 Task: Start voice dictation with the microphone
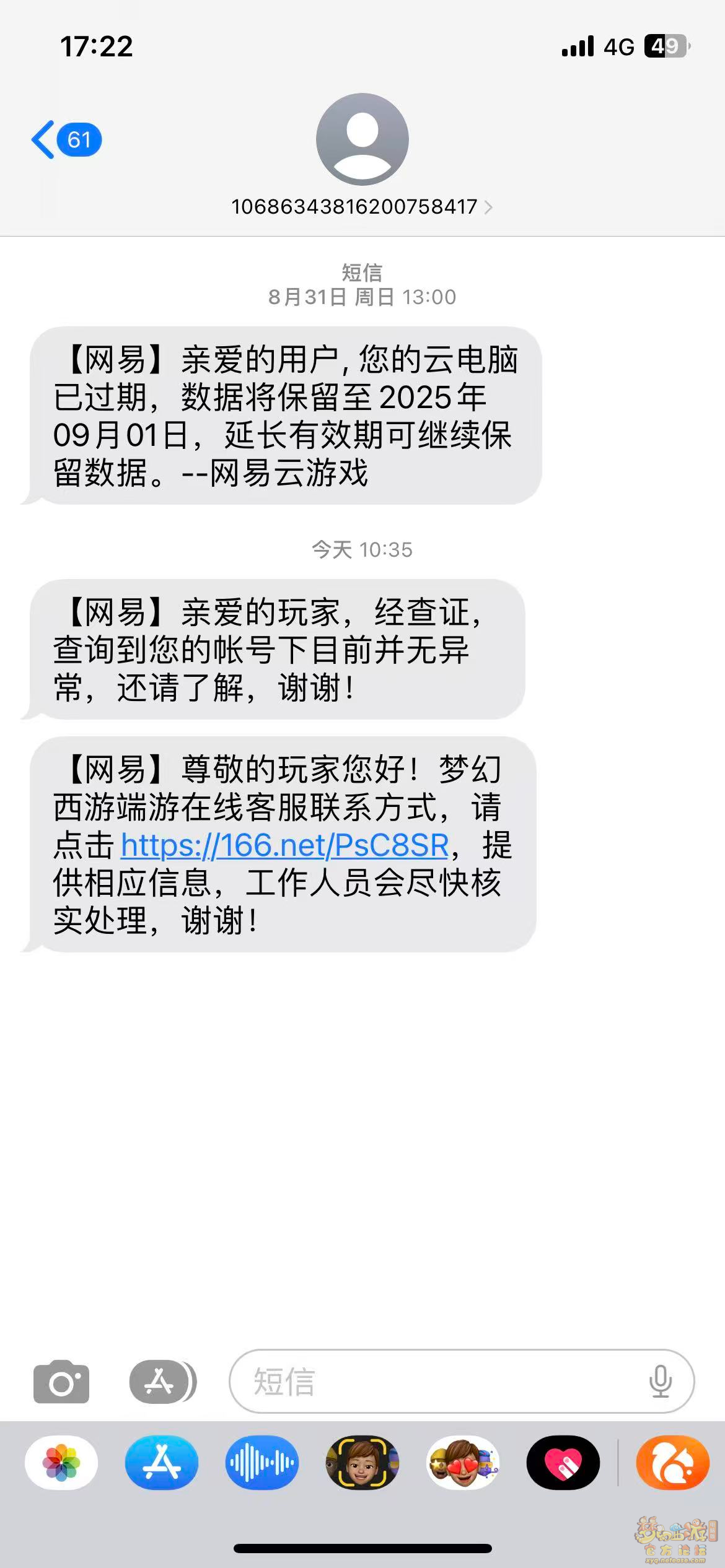[660, 1382]
